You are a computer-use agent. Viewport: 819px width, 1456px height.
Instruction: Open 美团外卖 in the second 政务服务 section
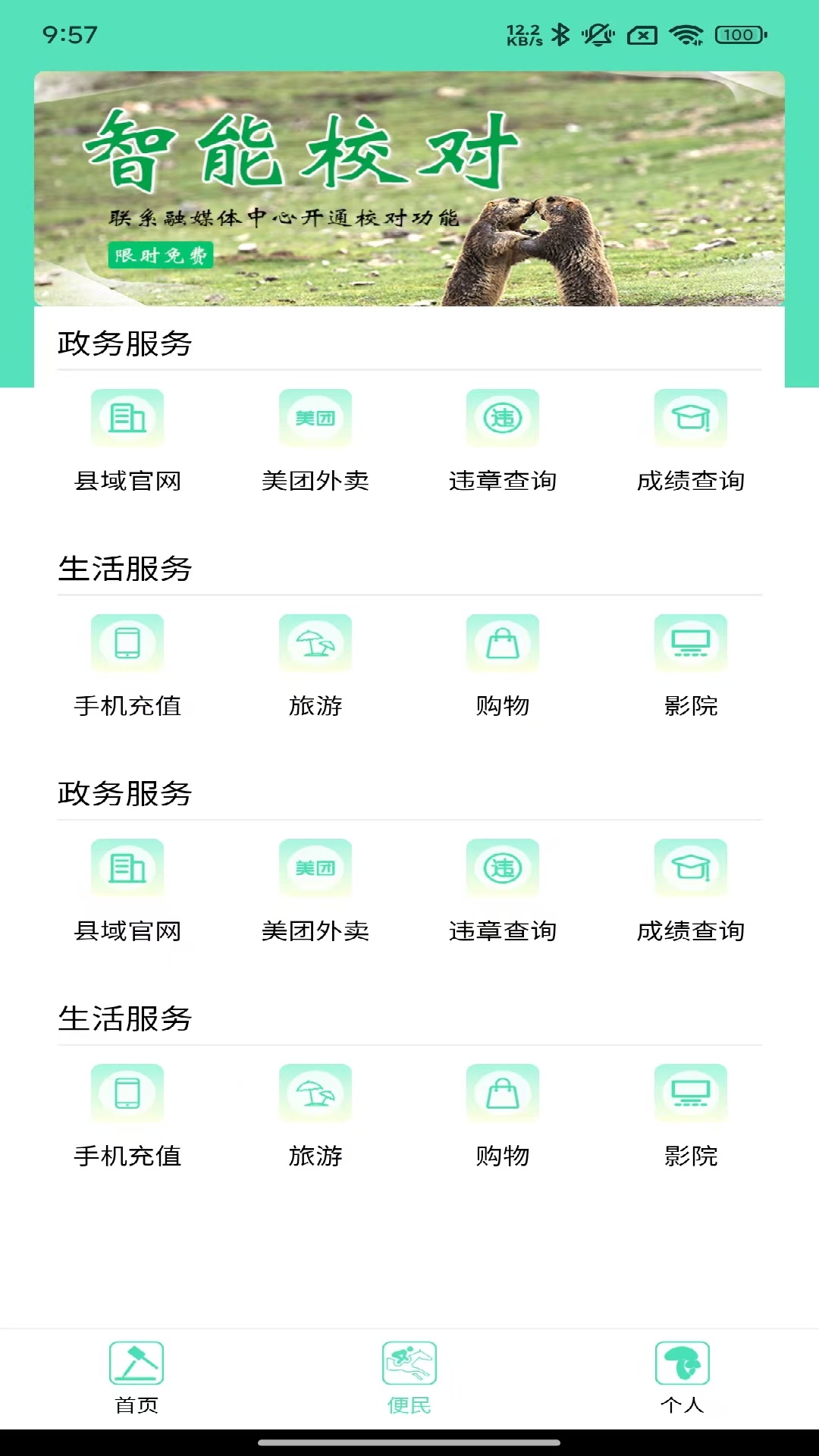point(315,868)
